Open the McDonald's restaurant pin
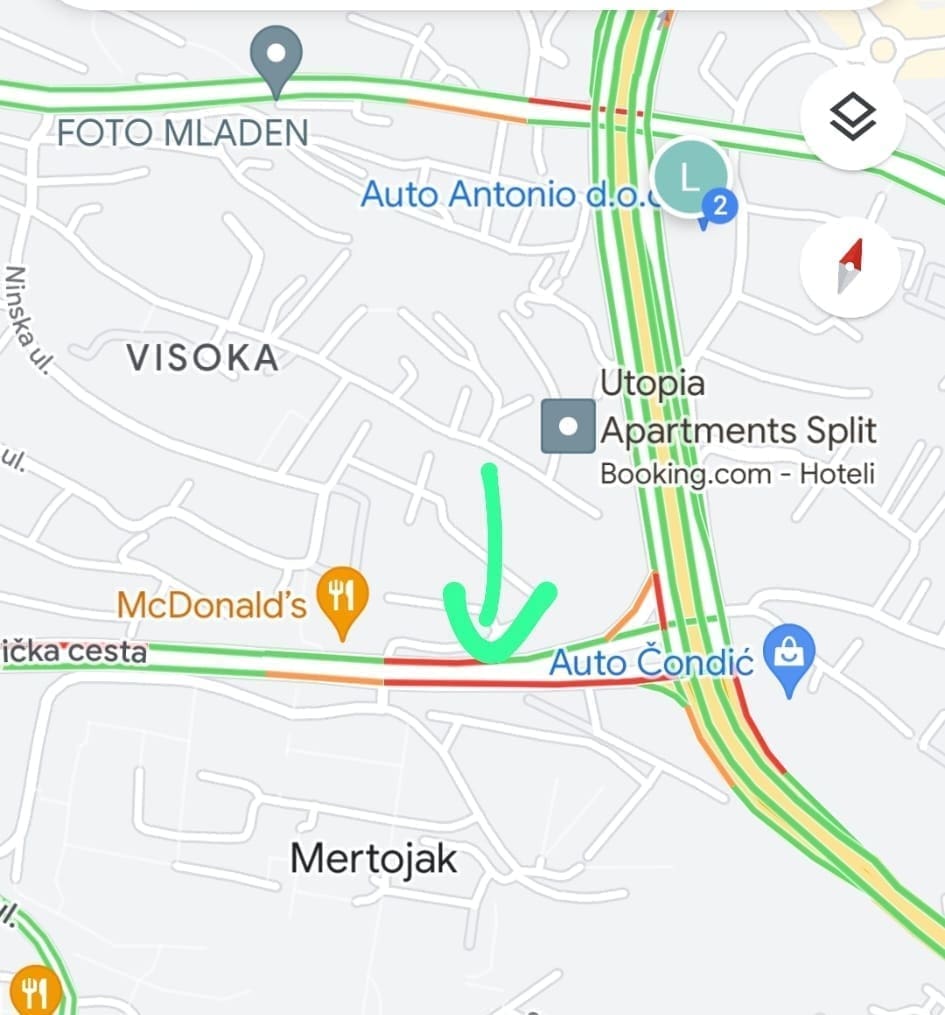 [342, 599]
